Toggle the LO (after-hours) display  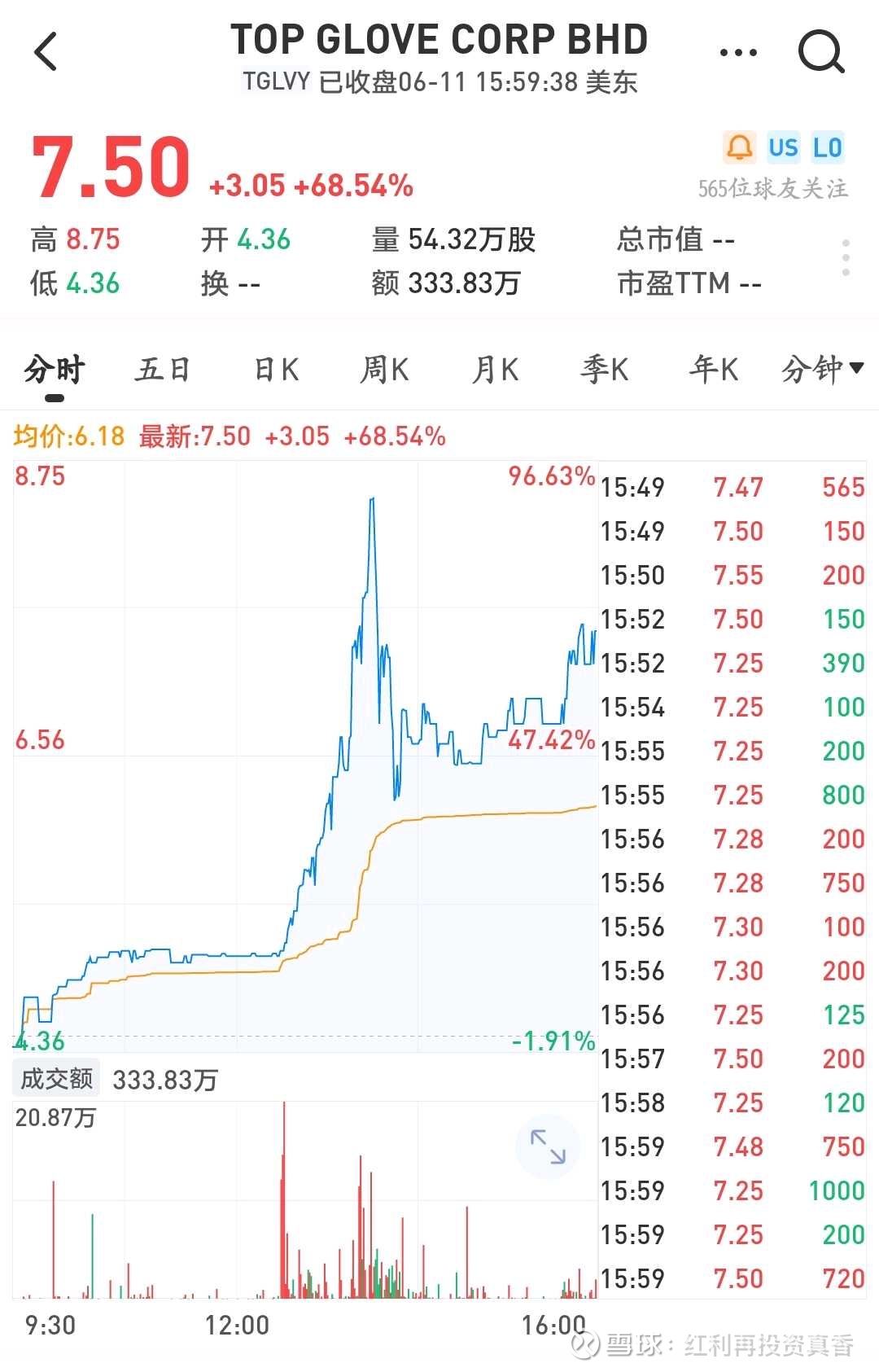829,147
